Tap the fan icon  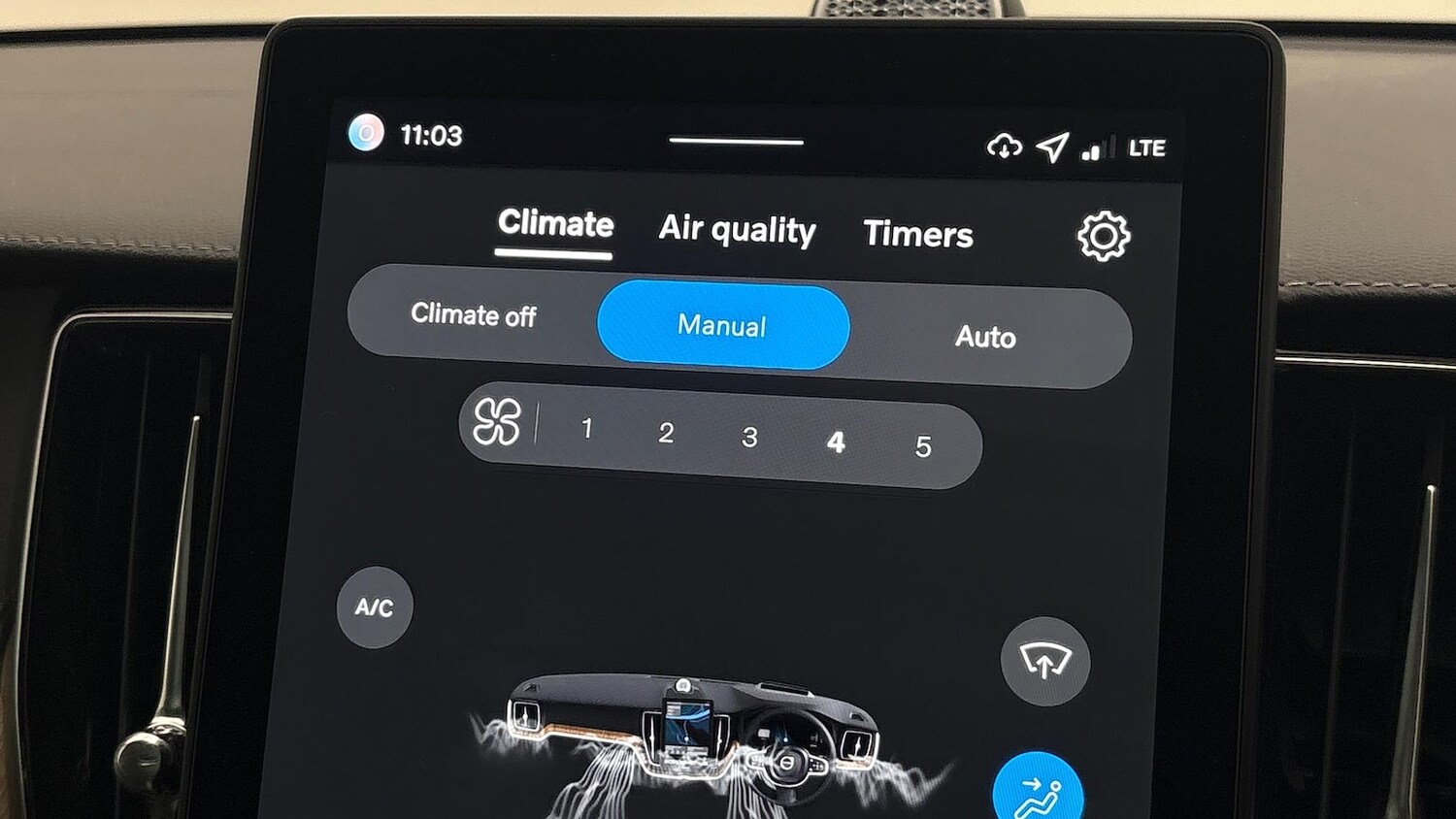click(497, 422)
